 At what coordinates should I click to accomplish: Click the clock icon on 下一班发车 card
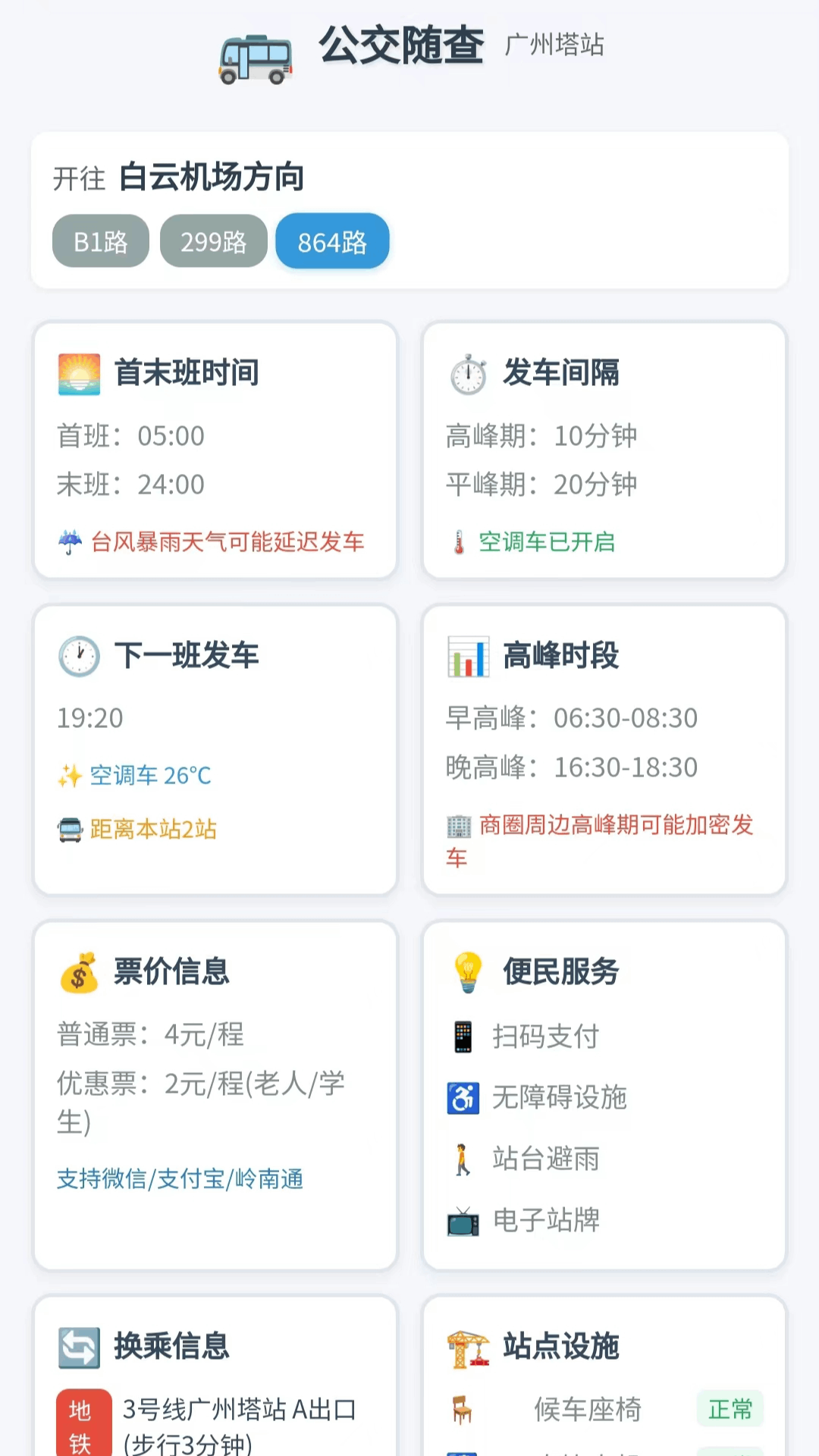click(79, 655)
